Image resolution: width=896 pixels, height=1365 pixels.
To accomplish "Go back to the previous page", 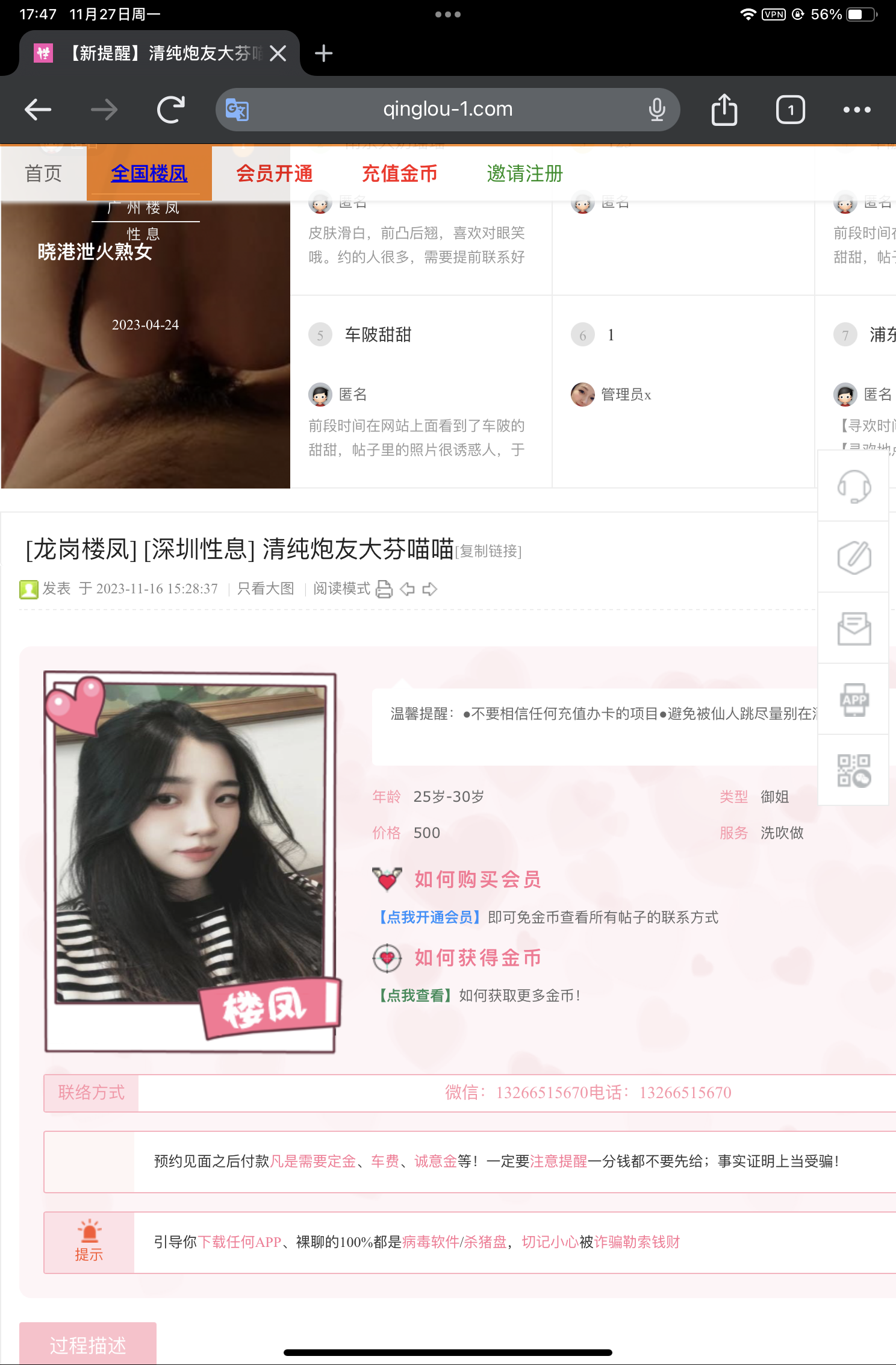I will pos(38,110).
